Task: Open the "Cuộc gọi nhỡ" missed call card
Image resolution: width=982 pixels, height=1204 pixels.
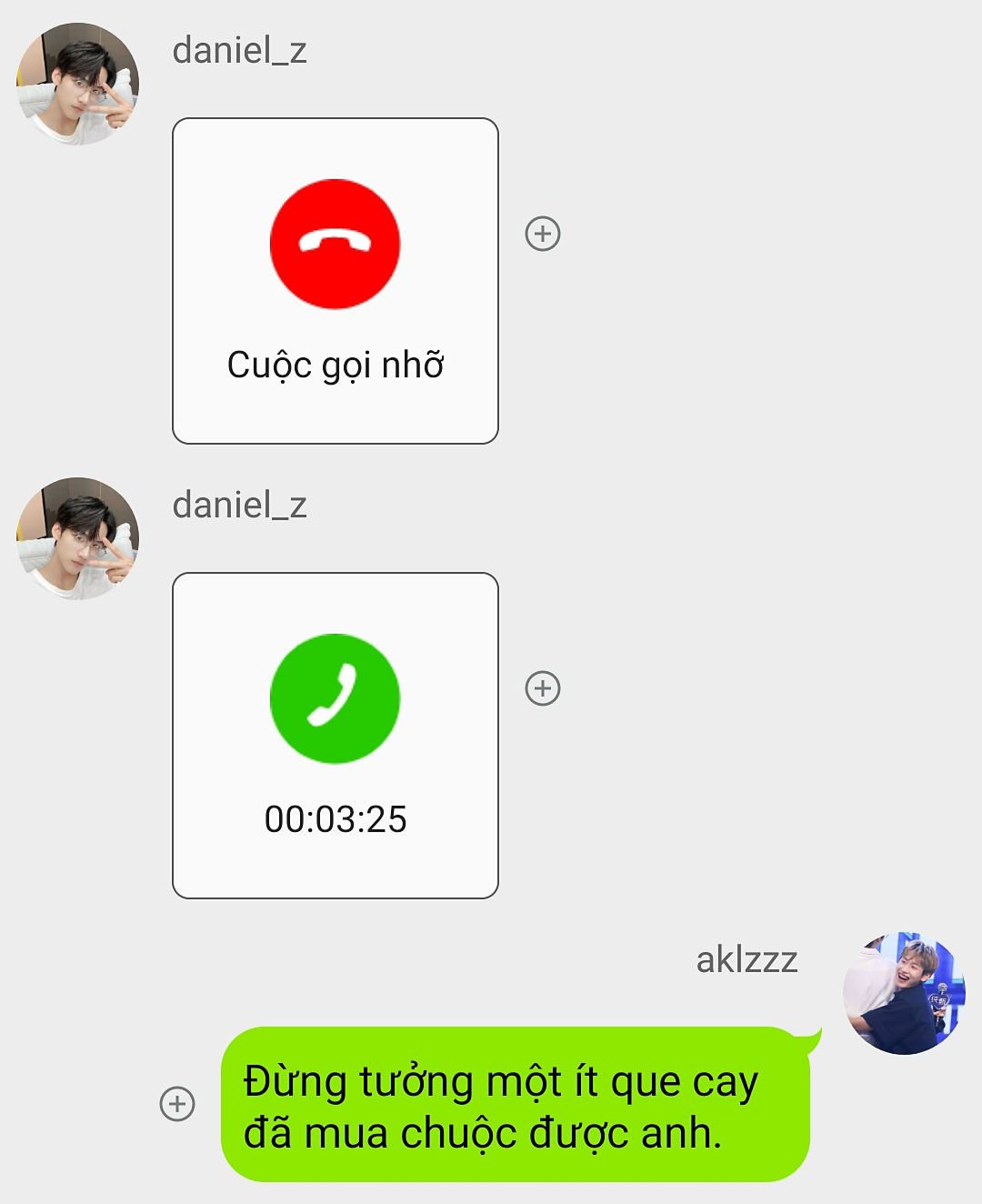Action: pos(336,281)
